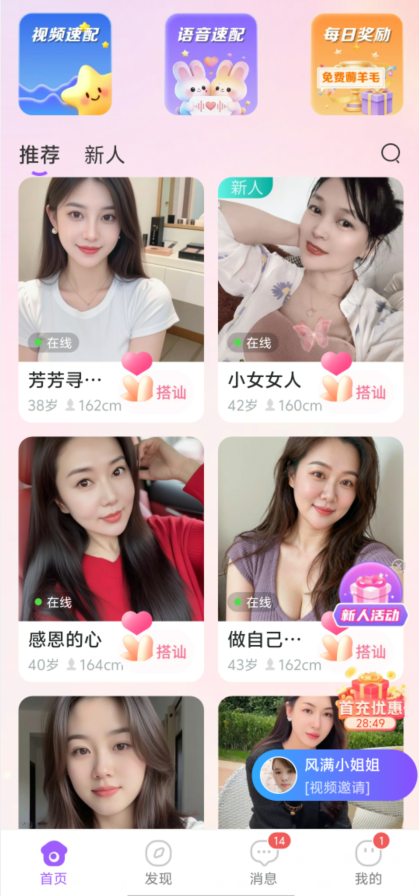The width and height of the screenshot is (419, 896).
Task: Select the 推荐 tab
Action: pyautogui.click(x=39, y=155)
